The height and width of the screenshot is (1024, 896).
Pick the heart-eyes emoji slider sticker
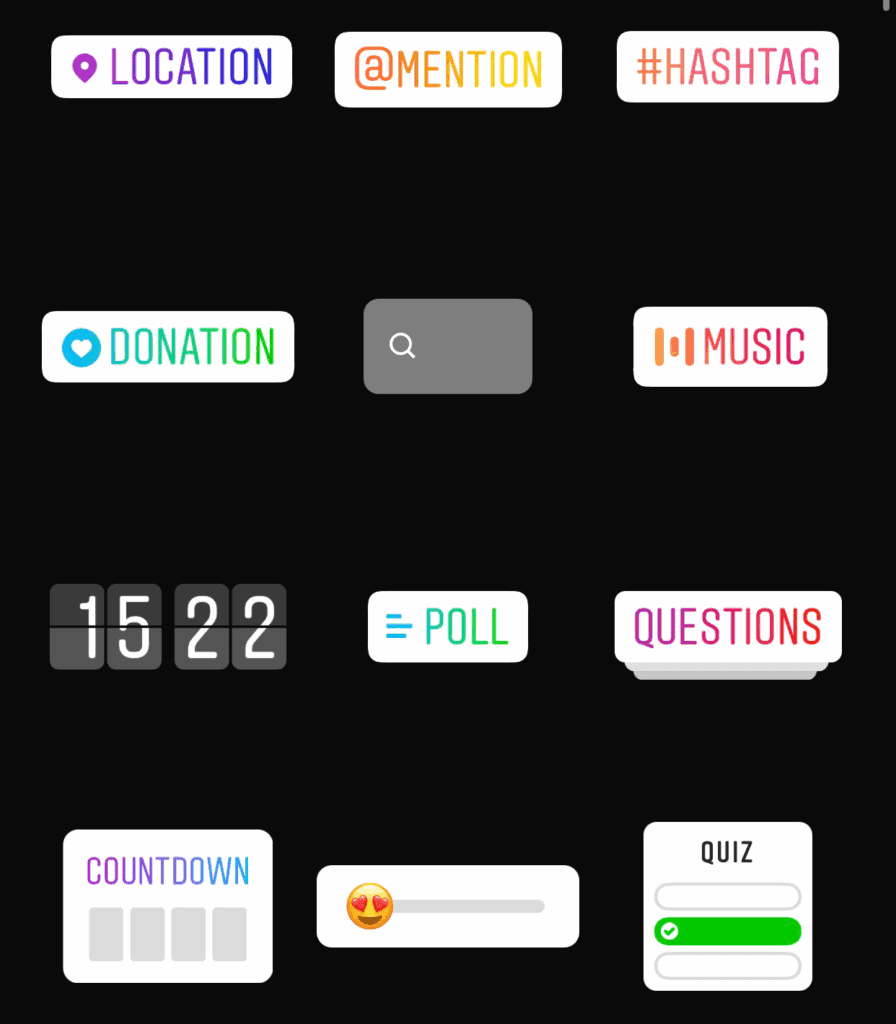point(447,906)
